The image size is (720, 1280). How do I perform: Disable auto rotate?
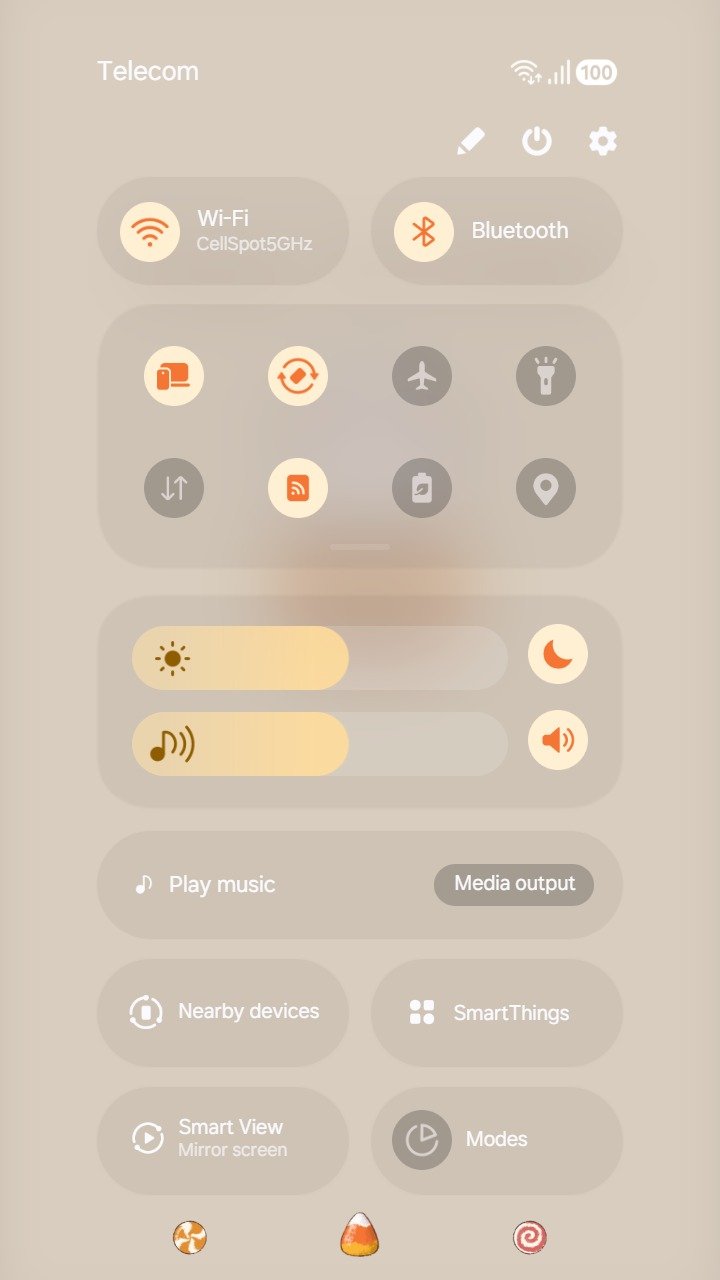click(x=298, y=377)
